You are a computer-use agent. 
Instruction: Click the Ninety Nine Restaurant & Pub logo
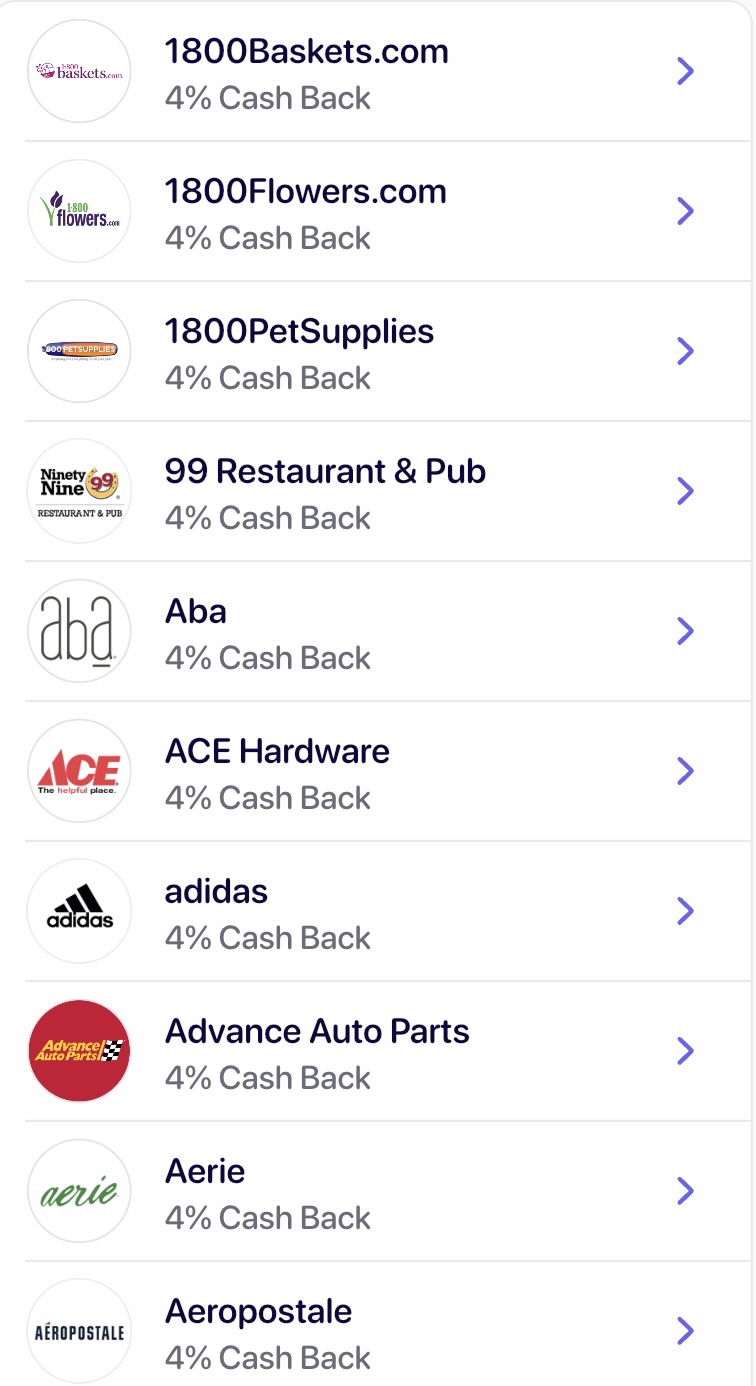(x=79, y=491)
